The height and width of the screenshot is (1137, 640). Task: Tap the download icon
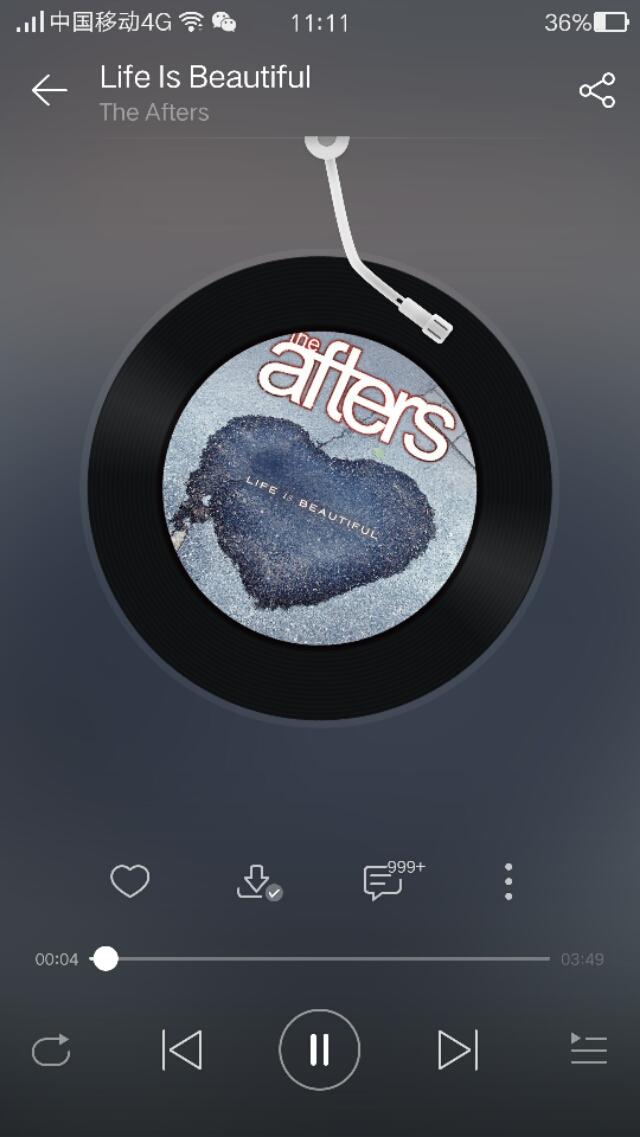[x=256, y=881]
